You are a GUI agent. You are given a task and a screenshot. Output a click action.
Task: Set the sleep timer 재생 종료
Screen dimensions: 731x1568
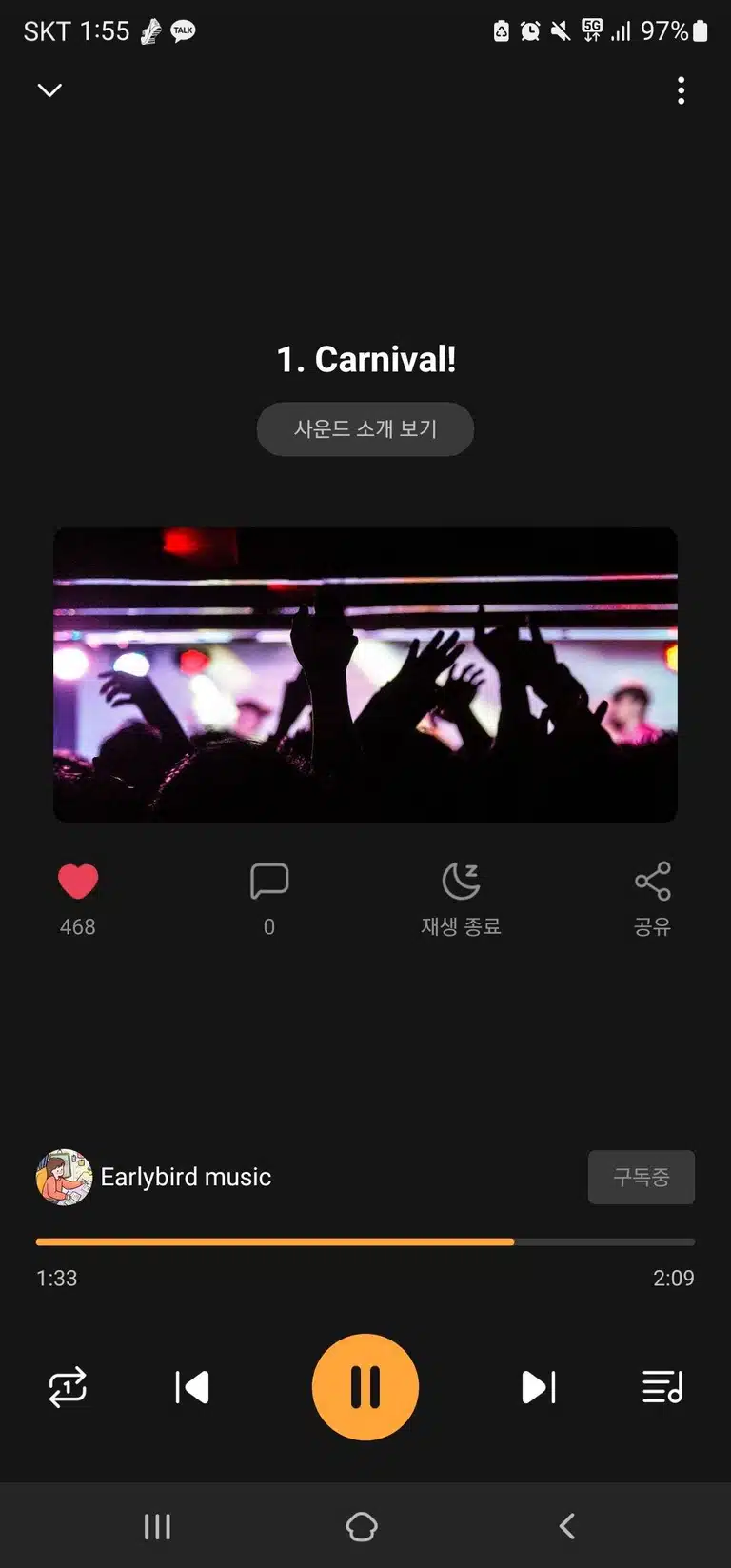pyautogui.click(x=462, y=900)
